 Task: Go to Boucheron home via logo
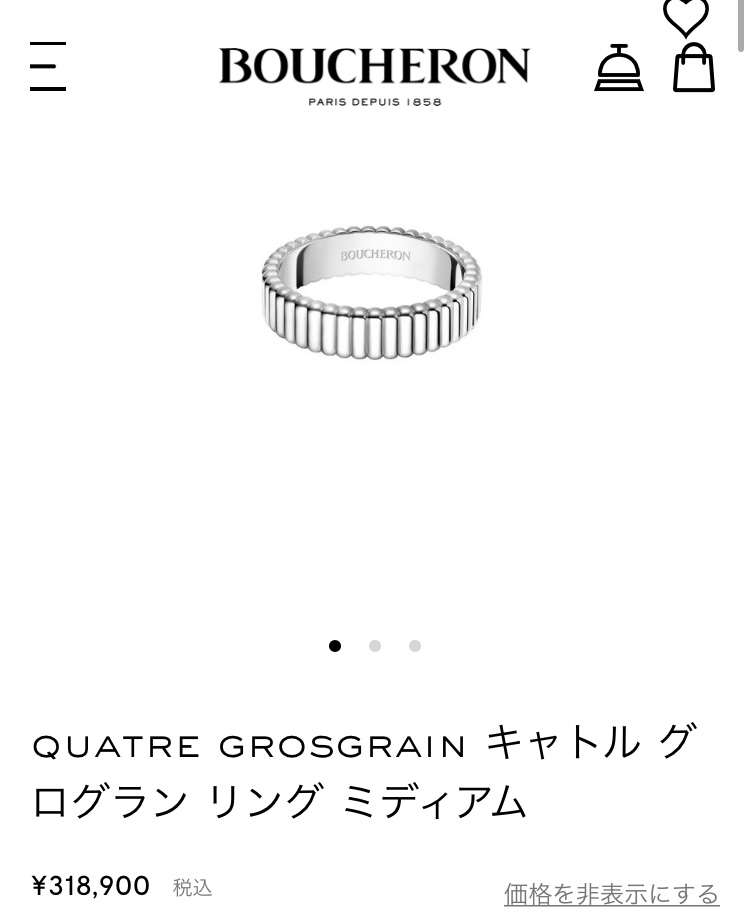tap(374, 68)
